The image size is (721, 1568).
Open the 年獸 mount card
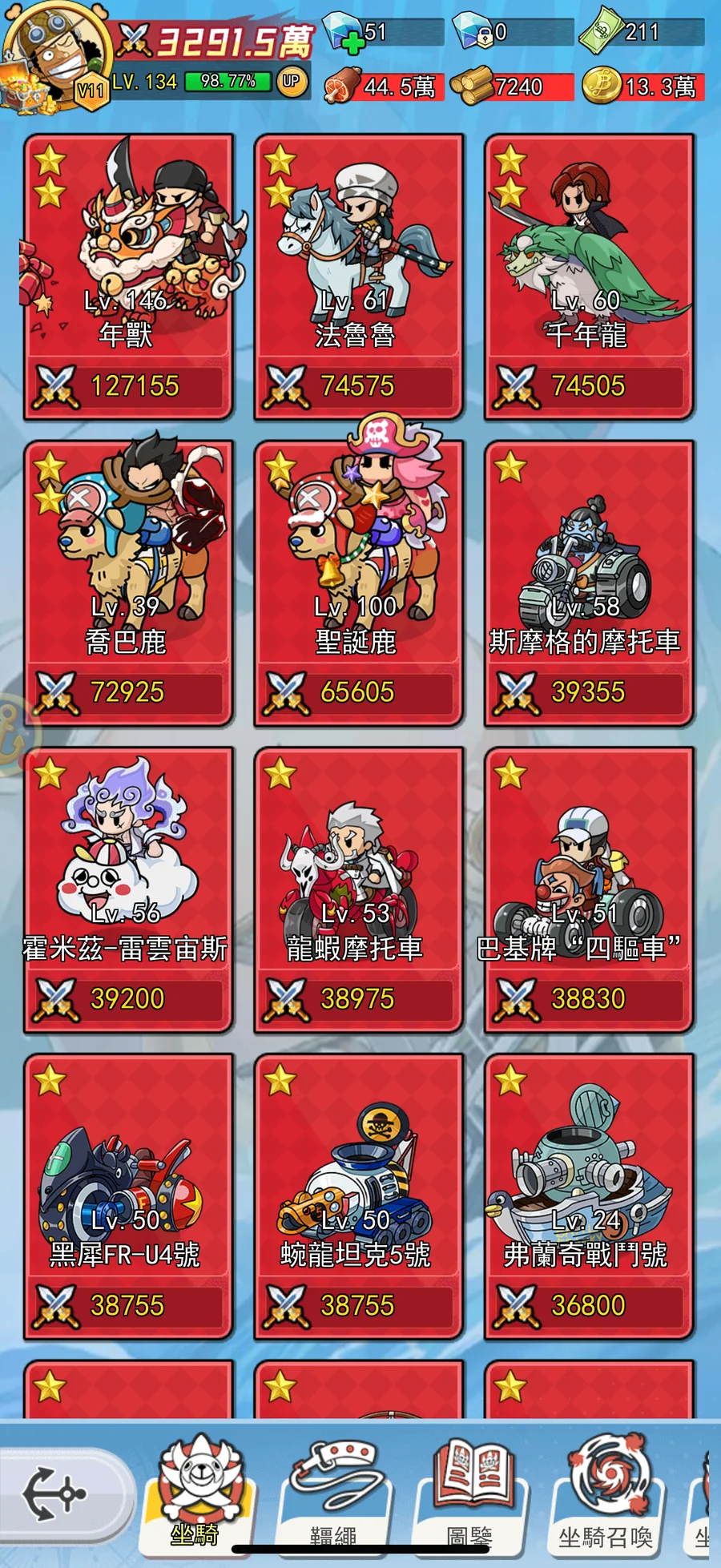point(128,276)
